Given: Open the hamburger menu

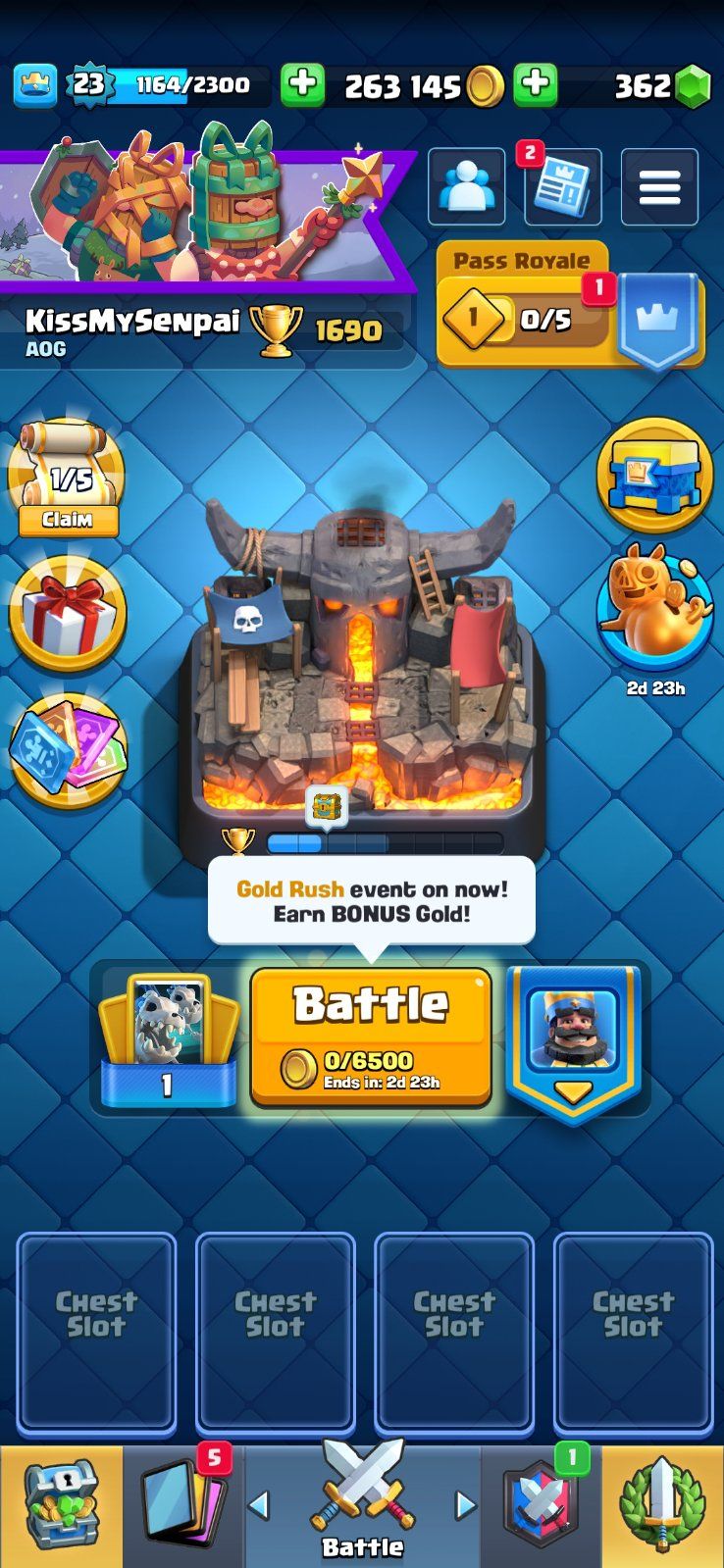Looking at the screenshot, I should click(659, 187).
